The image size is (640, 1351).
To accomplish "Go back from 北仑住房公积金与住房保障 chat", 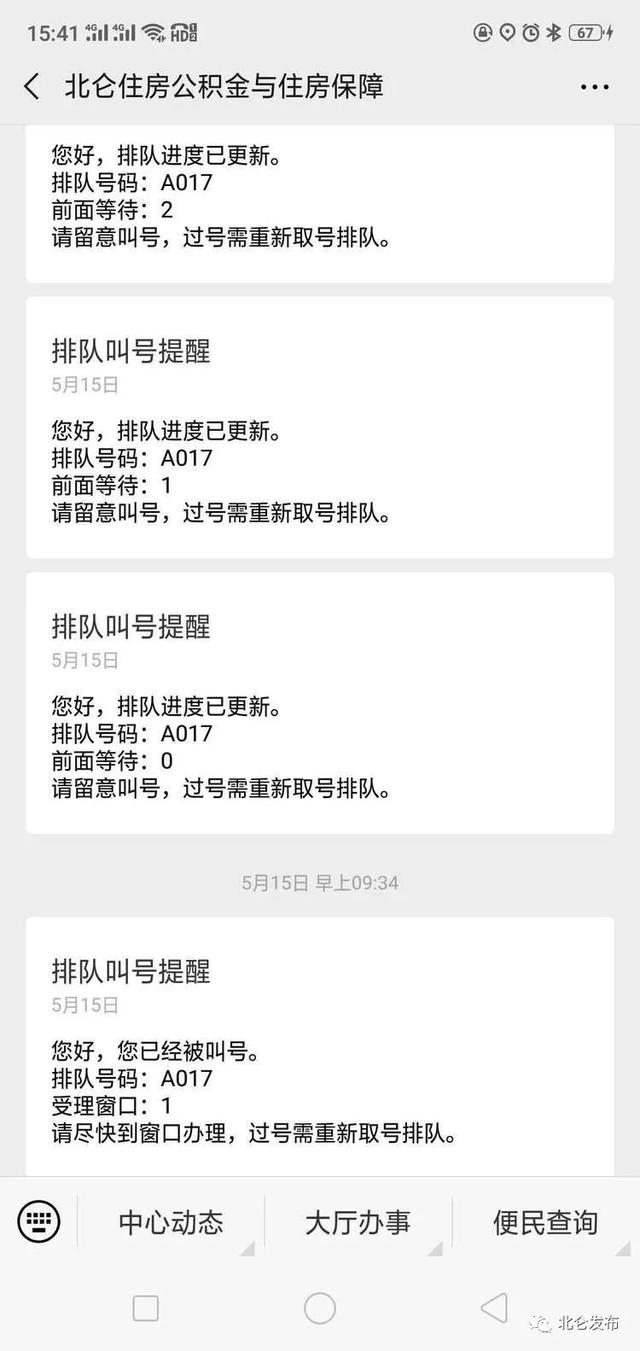I will click(32, 87).
